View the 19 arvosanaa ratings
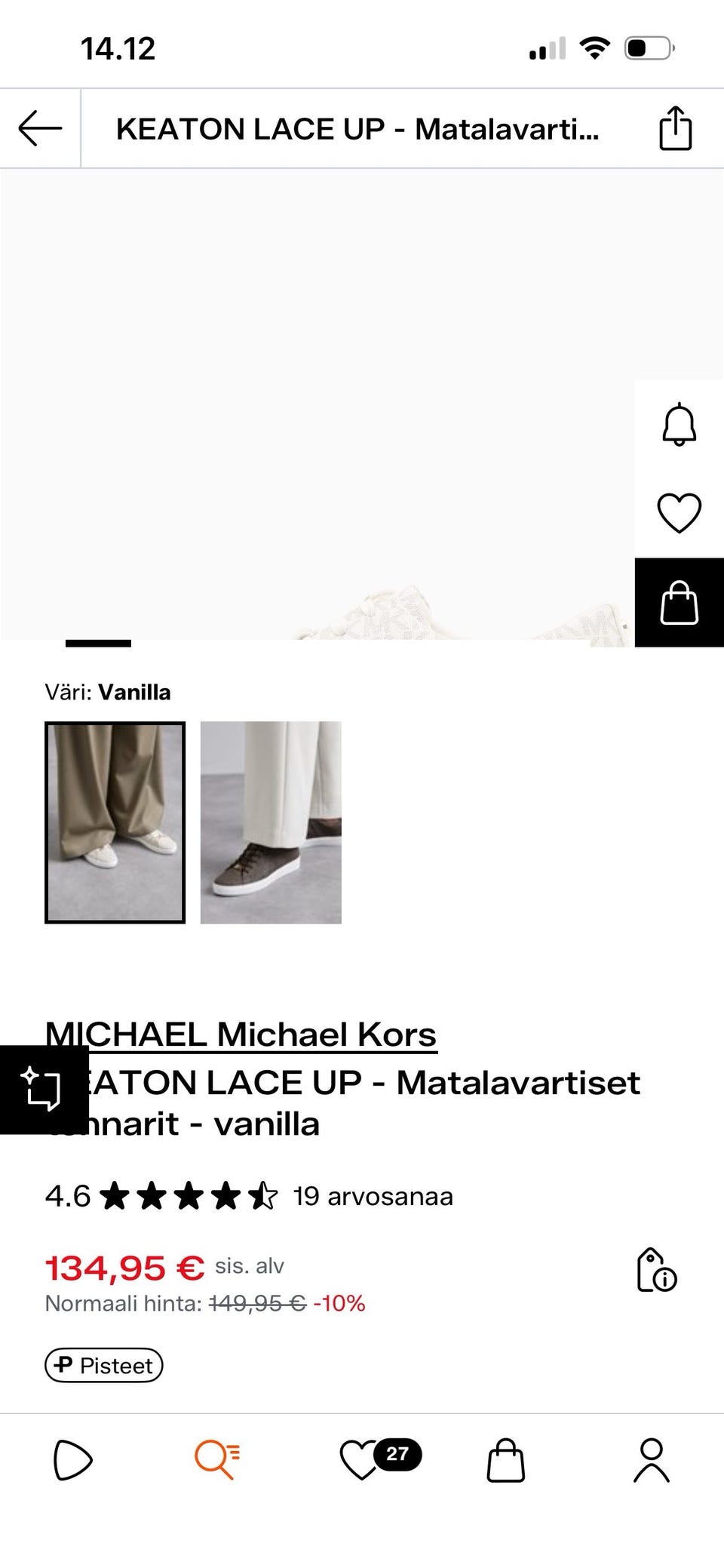Screen dimensions: 724x1568 (373, 1196)
